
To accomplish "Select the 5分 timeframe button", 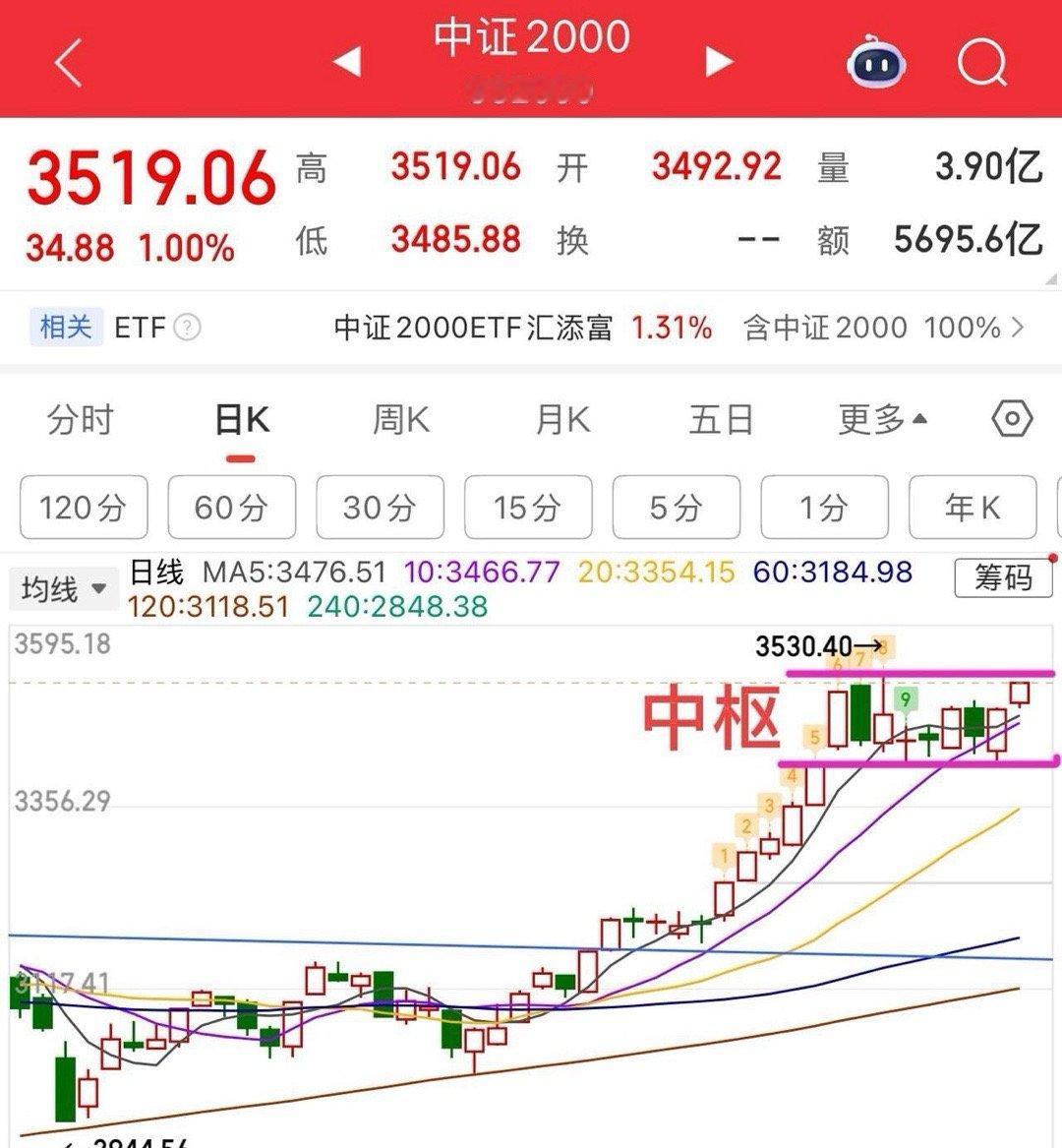I will (677, 508).
